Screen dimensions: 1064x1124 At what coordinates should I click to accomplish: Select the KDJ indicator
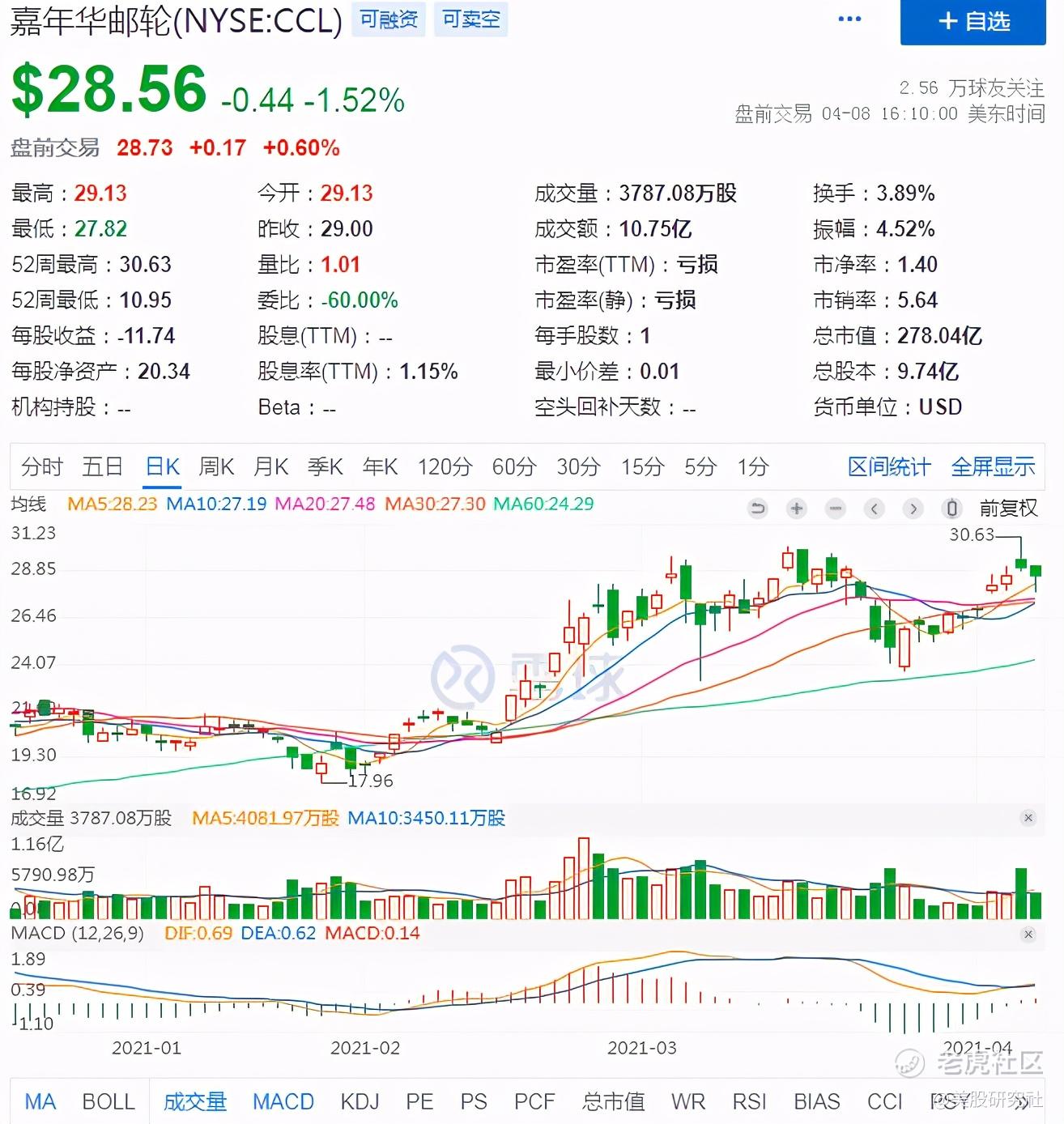[360, 1102]
